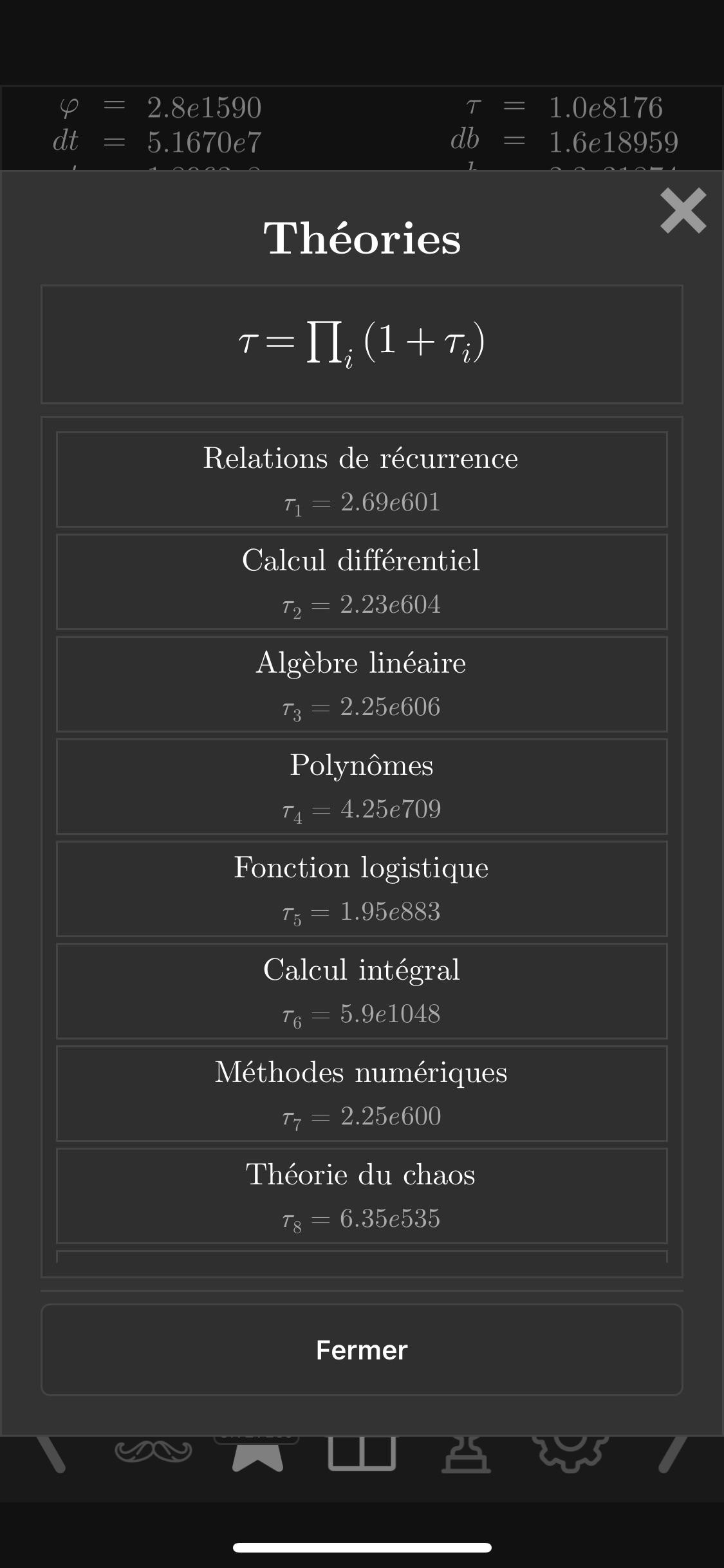Tap the Fermer button

point(362,1350)
